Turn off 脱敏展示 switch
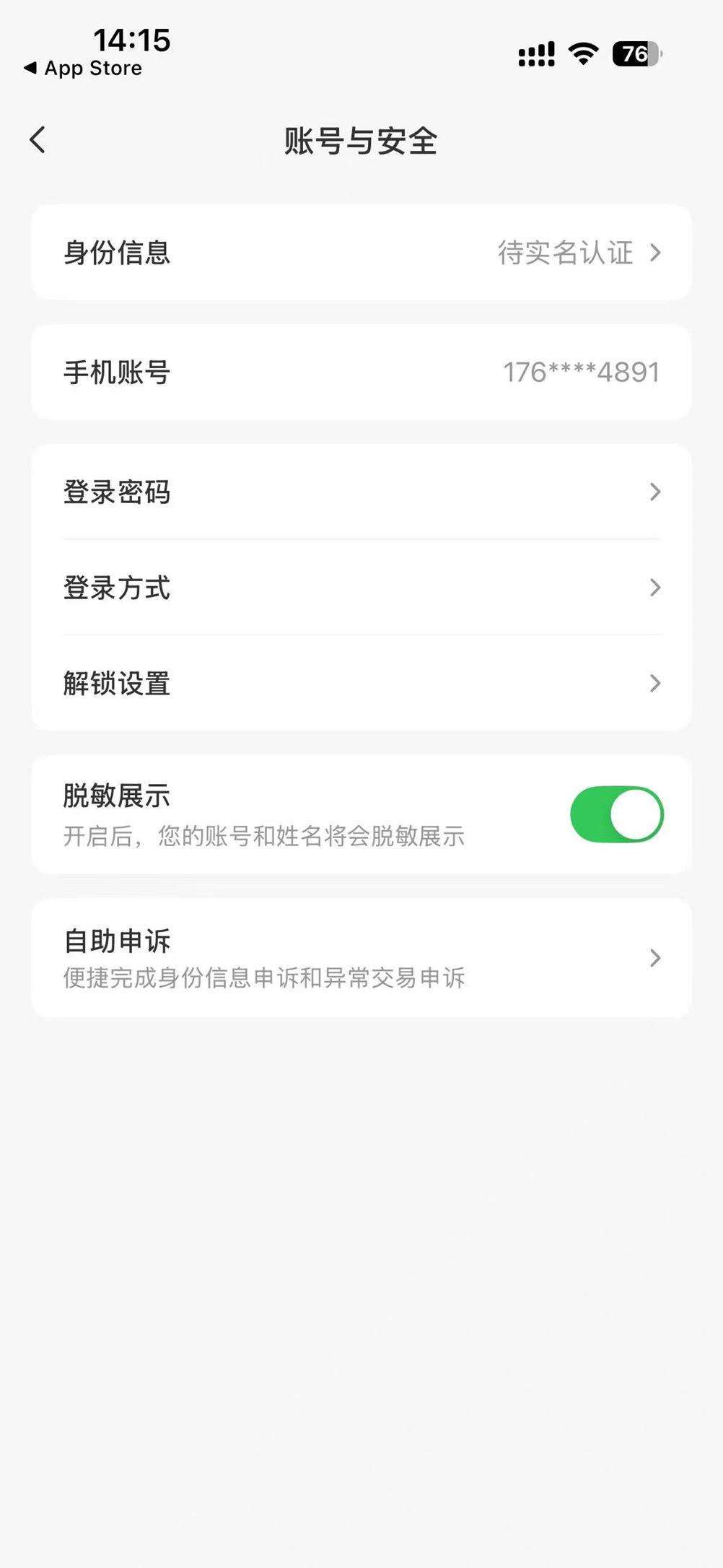The width and height of the screenshot is (723, 1568). [x=616, y=814]
